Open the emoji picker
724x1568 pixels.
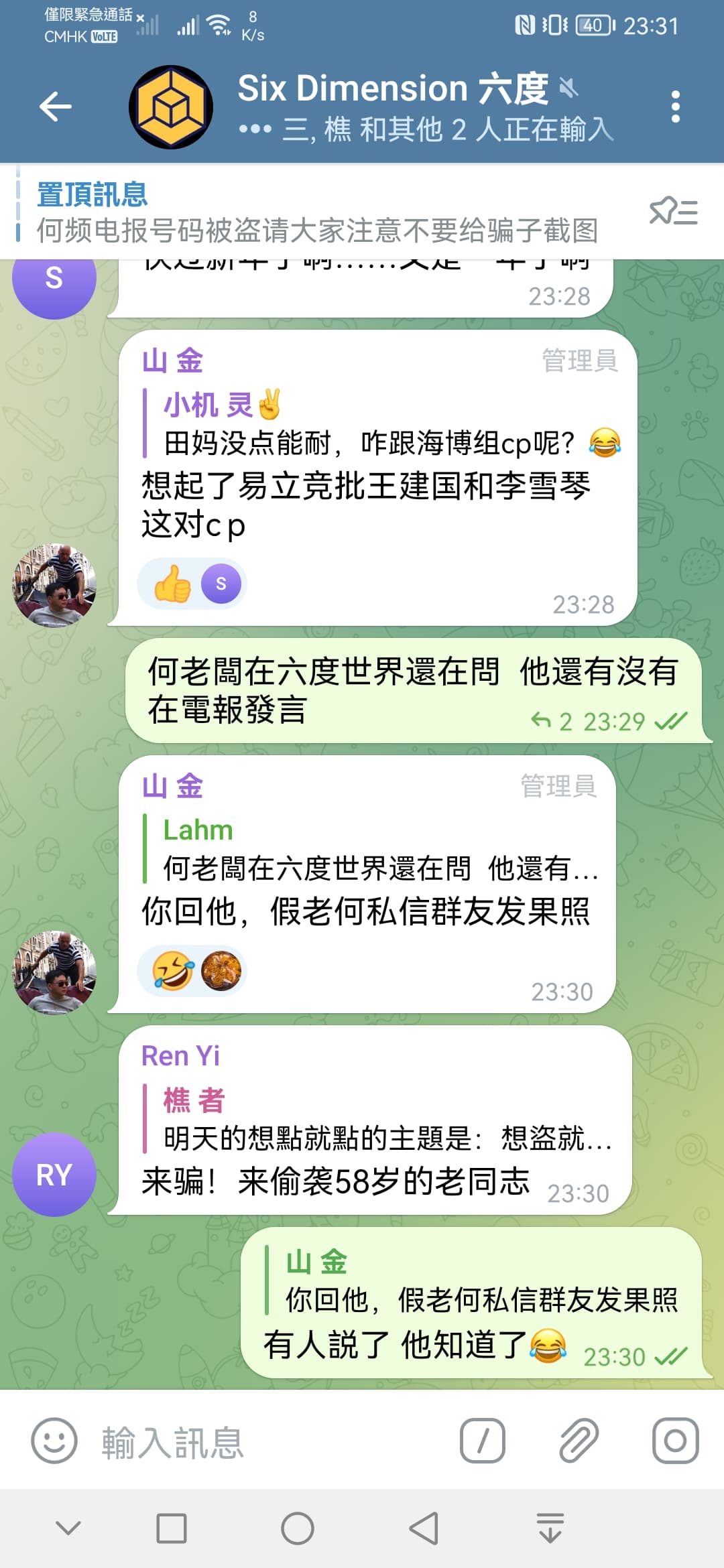pos(54,1441)
